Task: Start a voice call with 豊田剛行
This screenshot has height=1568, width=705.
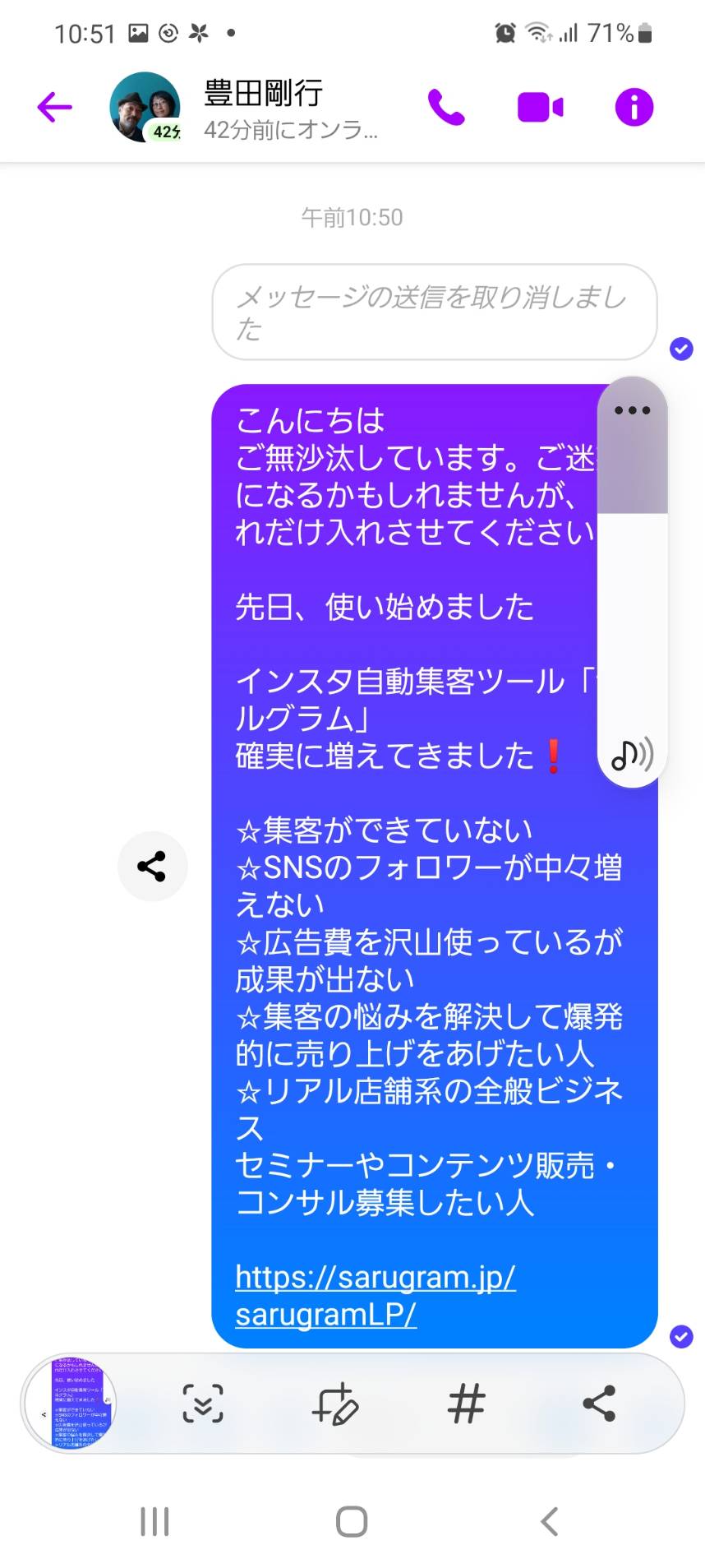Action: coord(446,107)
